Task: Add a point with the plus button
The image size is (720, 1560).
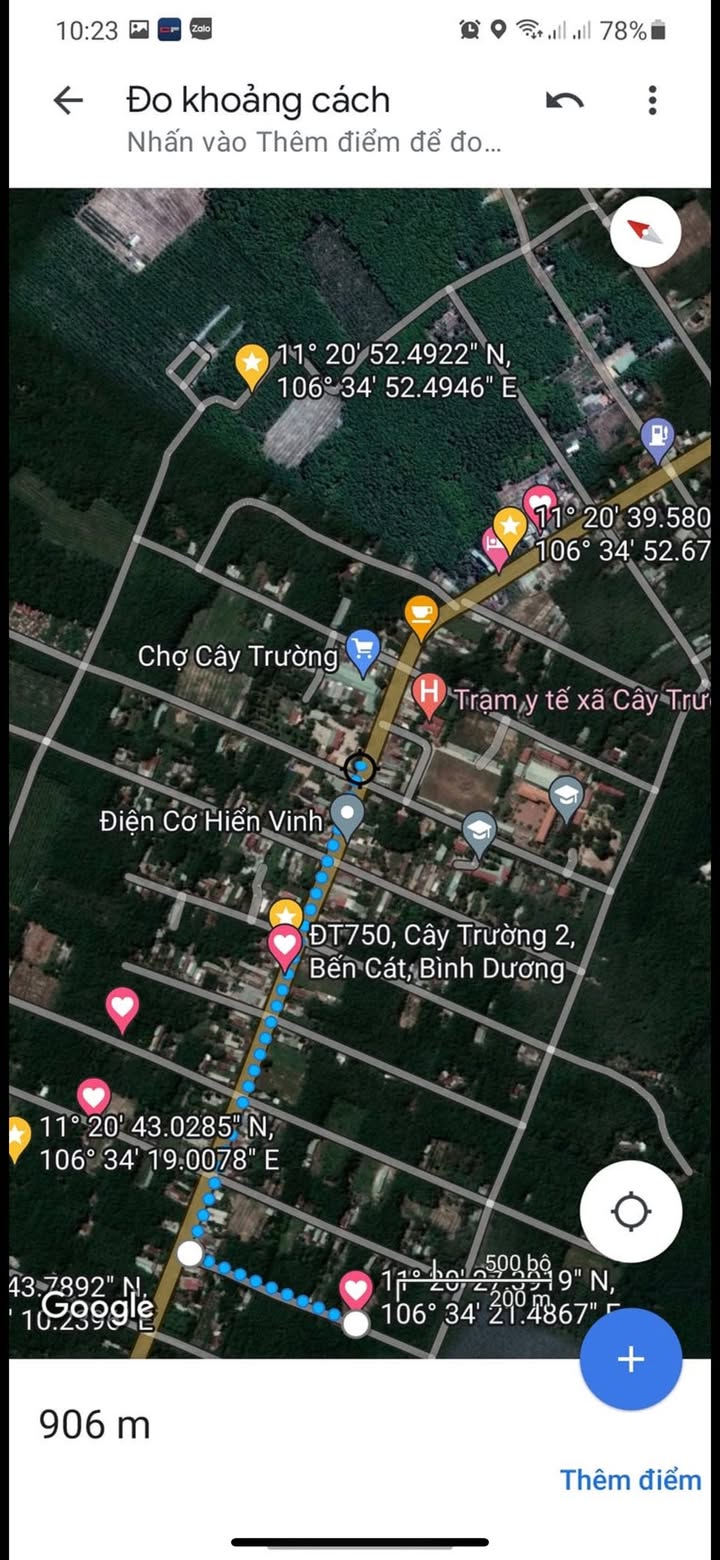Action: coord(631,1359)
